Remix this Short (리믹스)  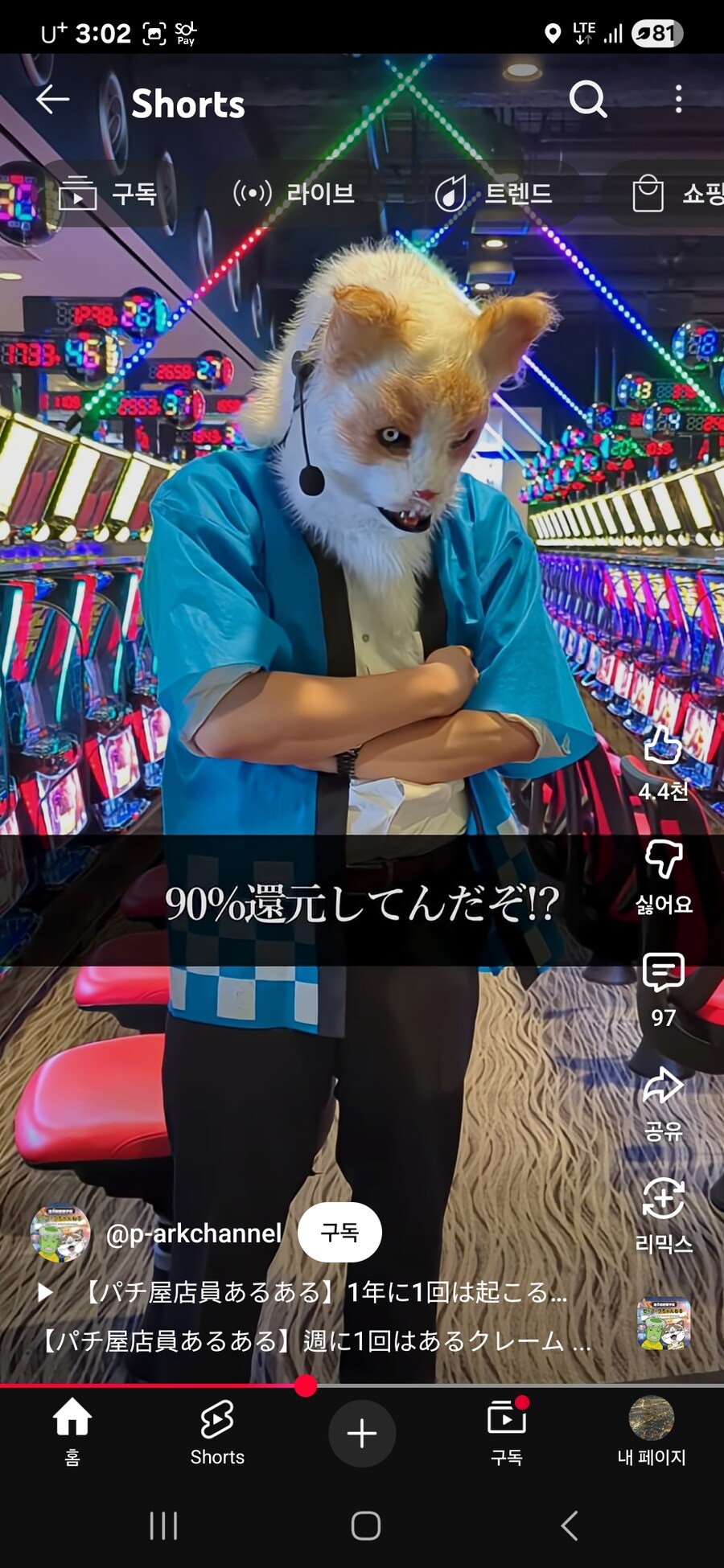(663, 1199)
